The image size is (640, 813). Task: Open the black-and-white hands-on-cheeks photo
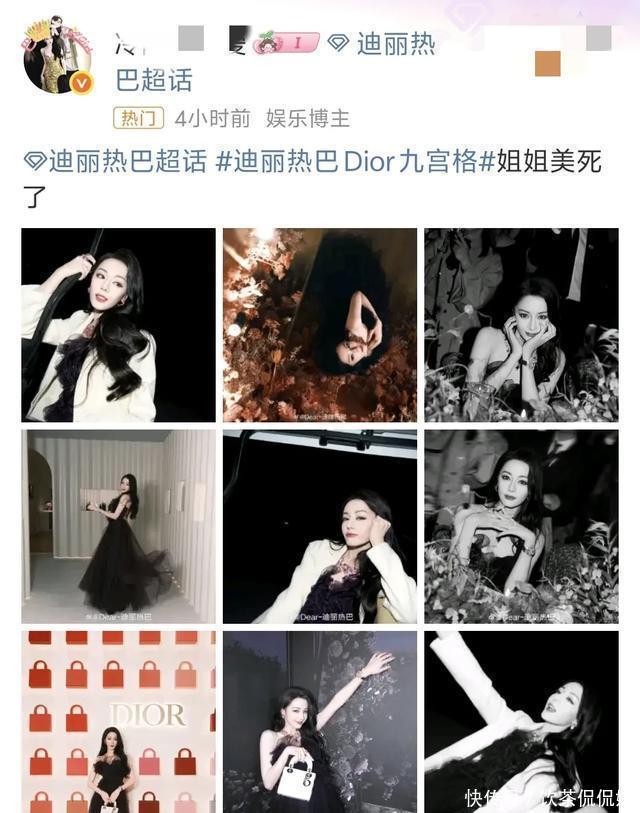[x=521, y=325]
